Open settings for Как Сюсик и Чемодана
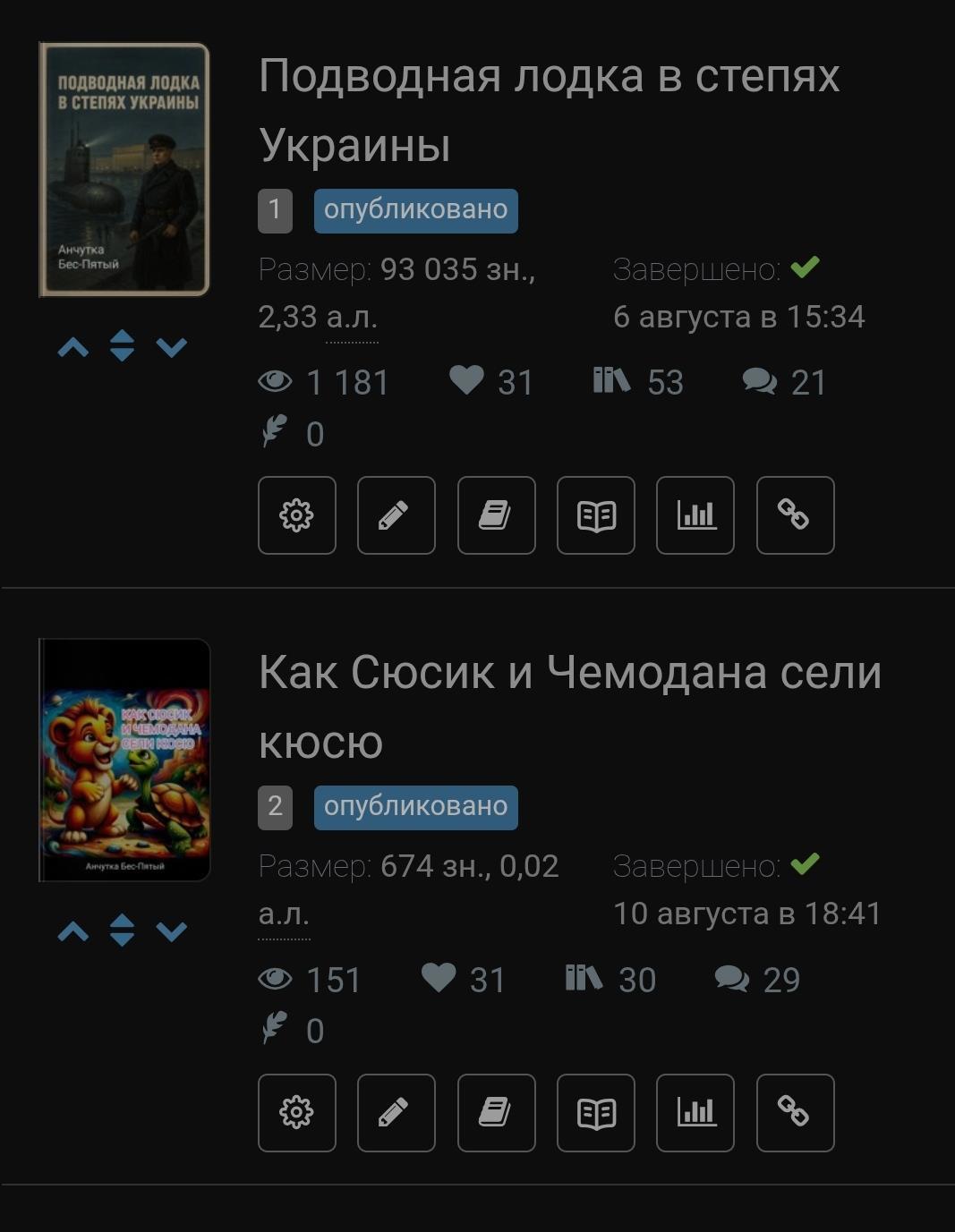 296,1112
